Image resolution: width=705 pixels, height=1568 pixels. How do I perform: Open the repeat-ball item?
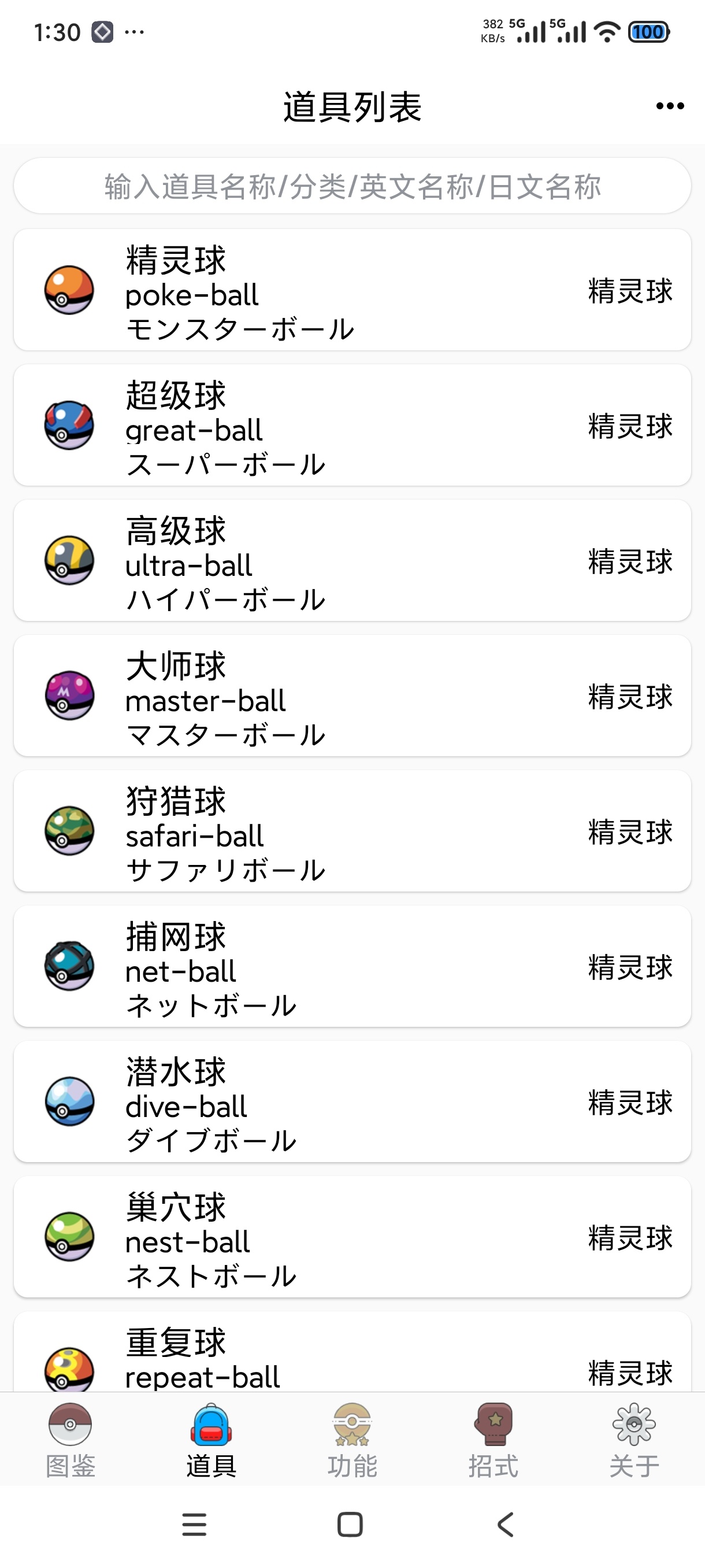pyautogui.click(x=352, y=1351)
